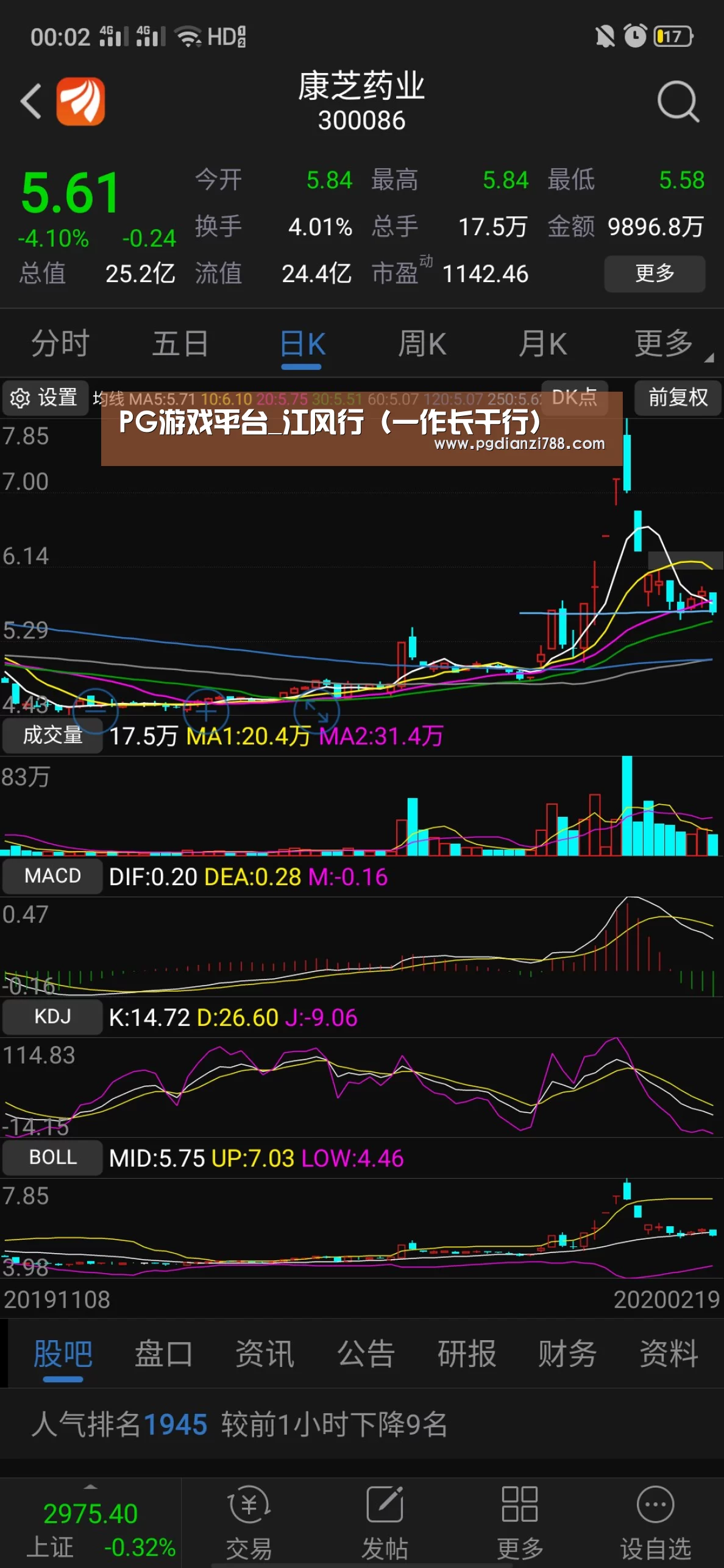This screenshot has height=1568, width=724.
Task: Open the 盘口 tab
Action: pyautogui.click(x=163, y=1354)
